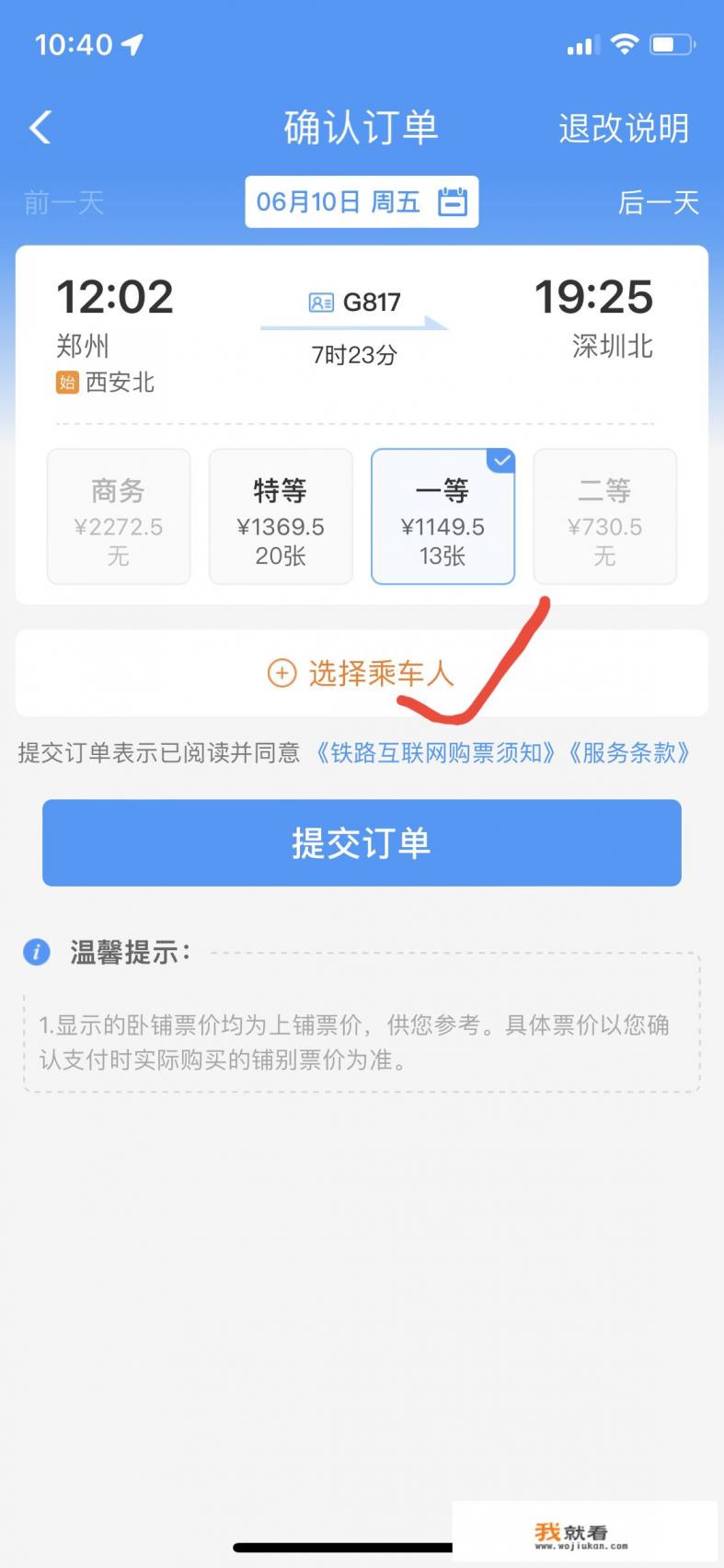The width and height of the screenshot is (724, 1568).
Task: Tap the cellular signal bars indicator
Action: pyautogui.click(x=581, y=42)
